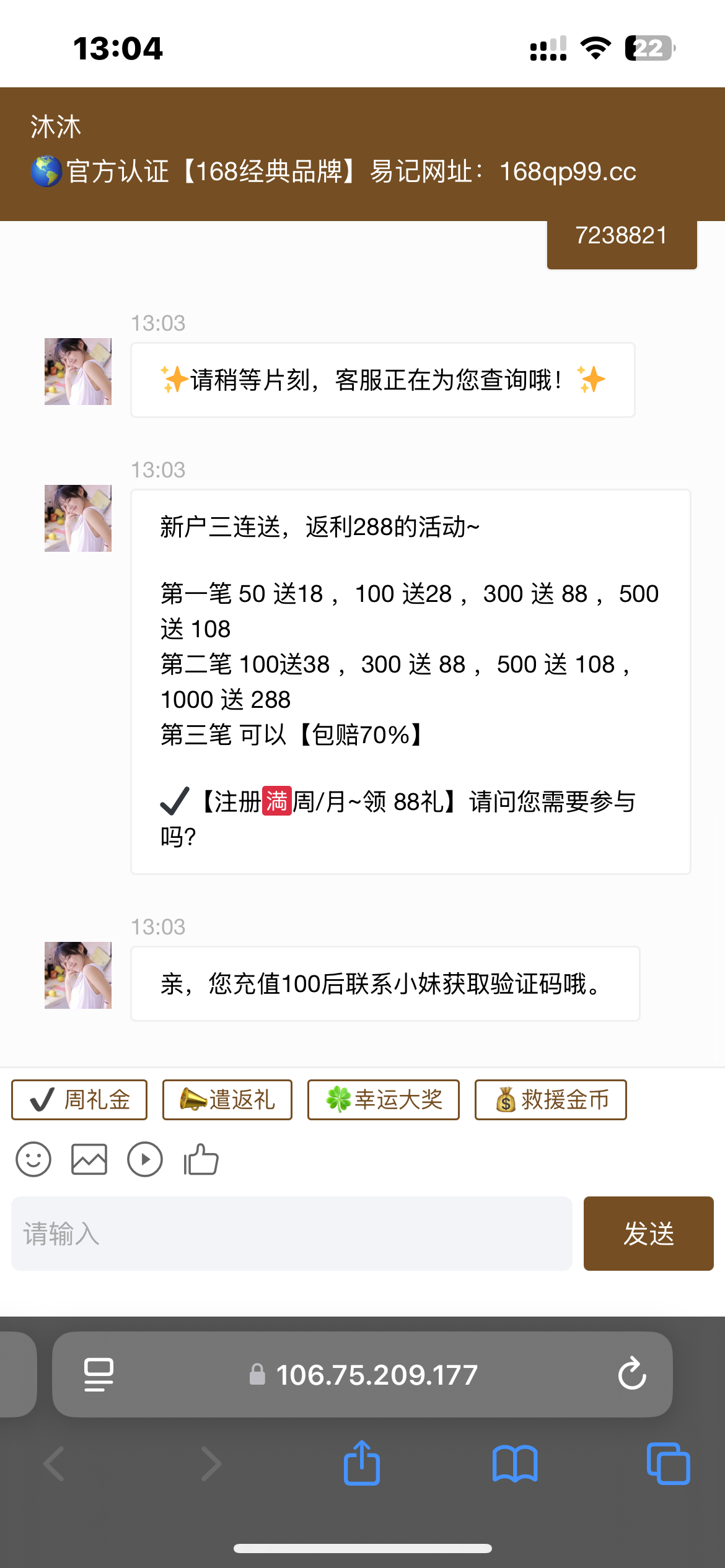Tap the thumbs-up icon
Viewport: 725px width, 1568px height.
[201, 1159]
